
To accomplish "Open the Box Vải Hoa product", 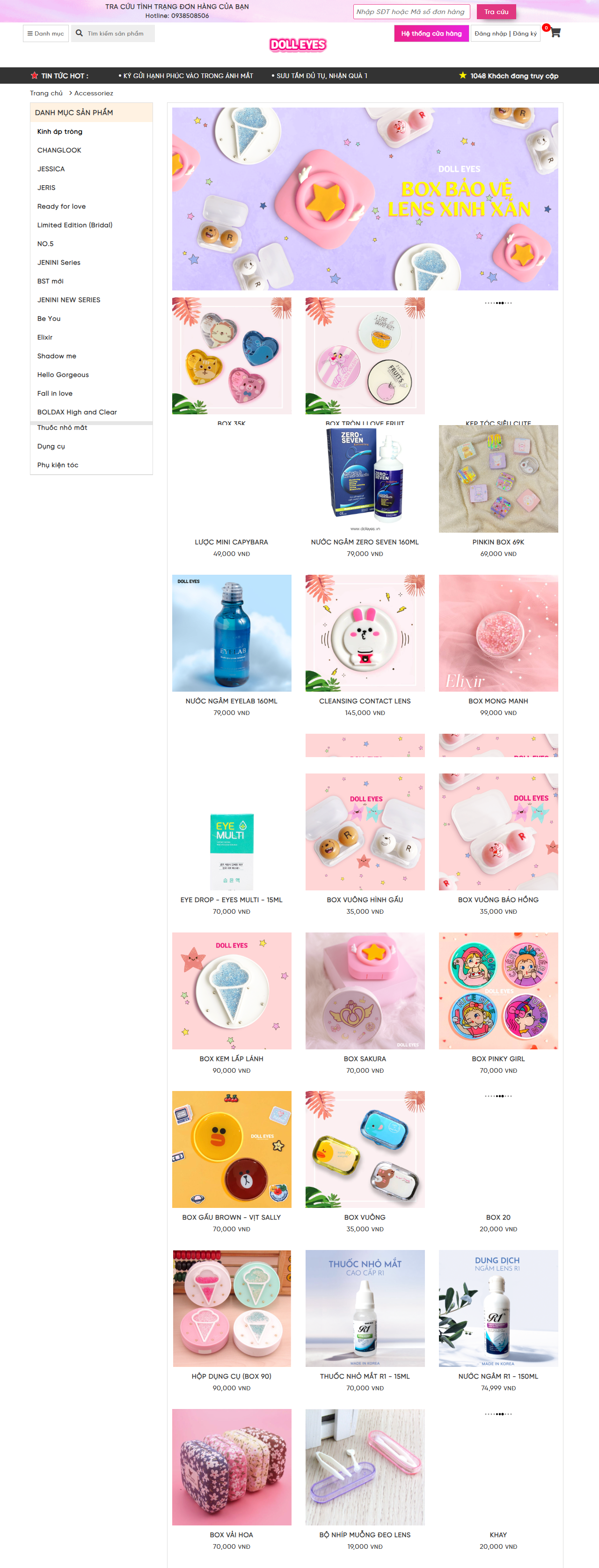I will pyautogui.click(x=232, y=1467).
